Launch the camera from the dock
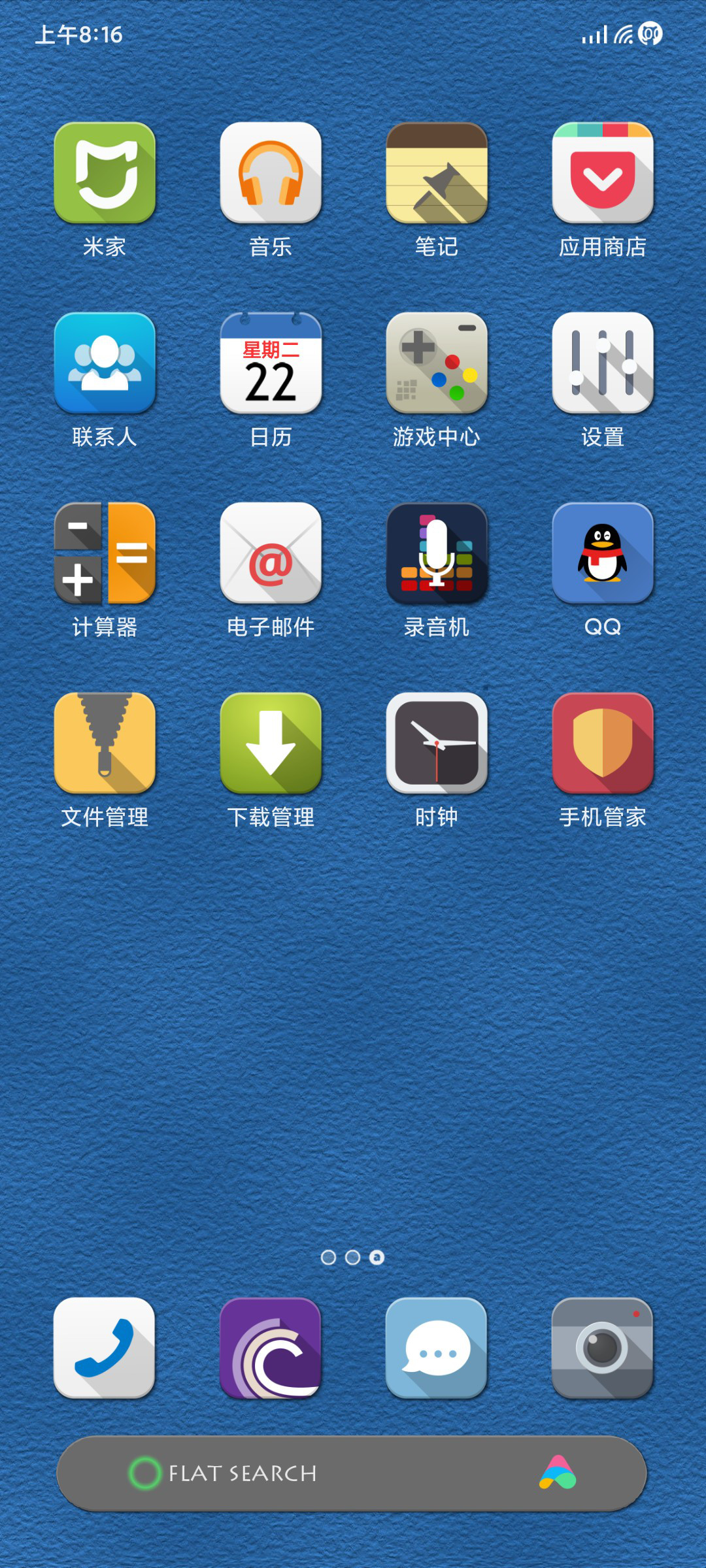Screen dimensions: 706x1568 tap(603, 1348)
